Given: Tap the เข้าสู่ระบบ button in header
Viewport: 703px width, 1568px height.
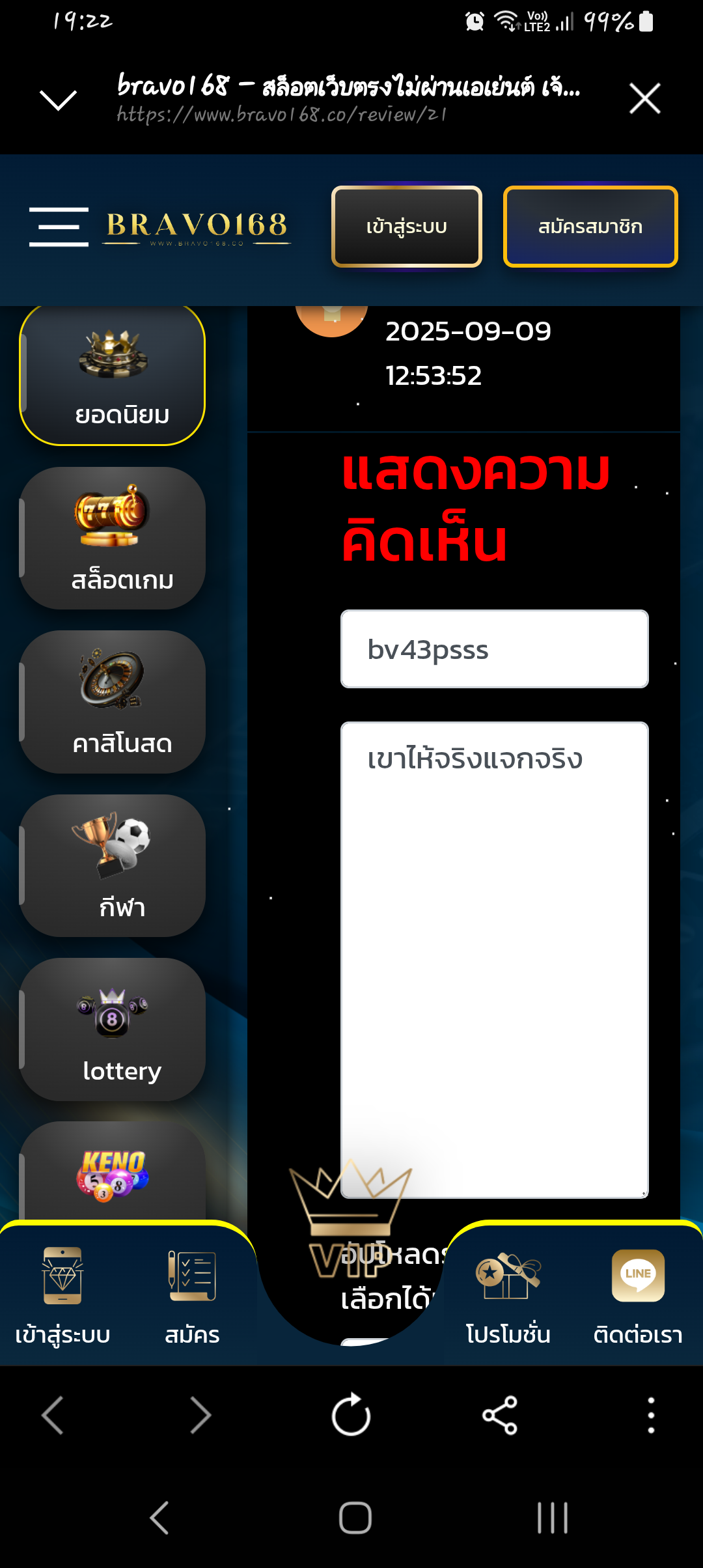Looking at the screenshot, I should [406, 227].
